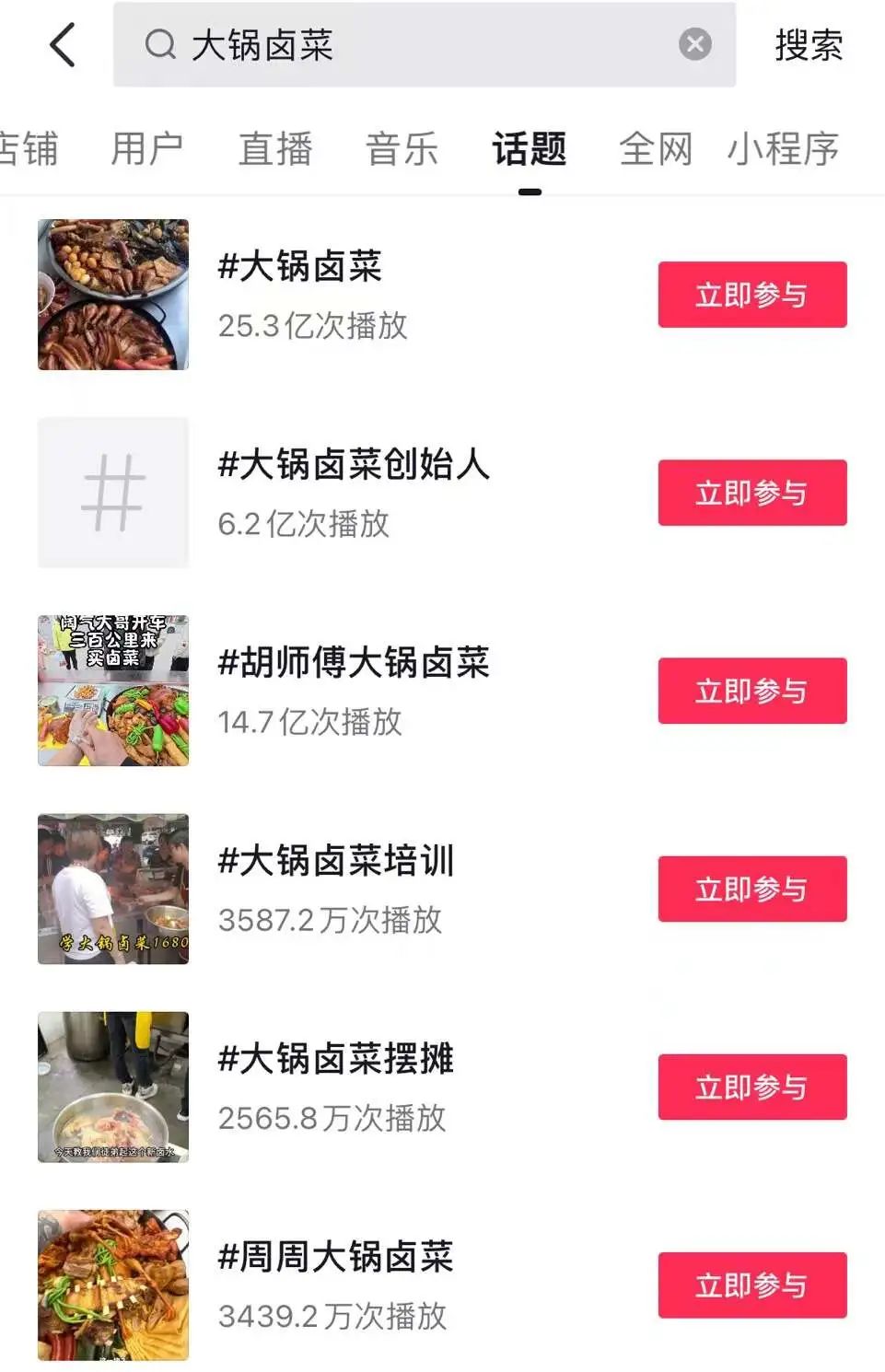Switch to the 话题 tab

click(x=529, y=149)
